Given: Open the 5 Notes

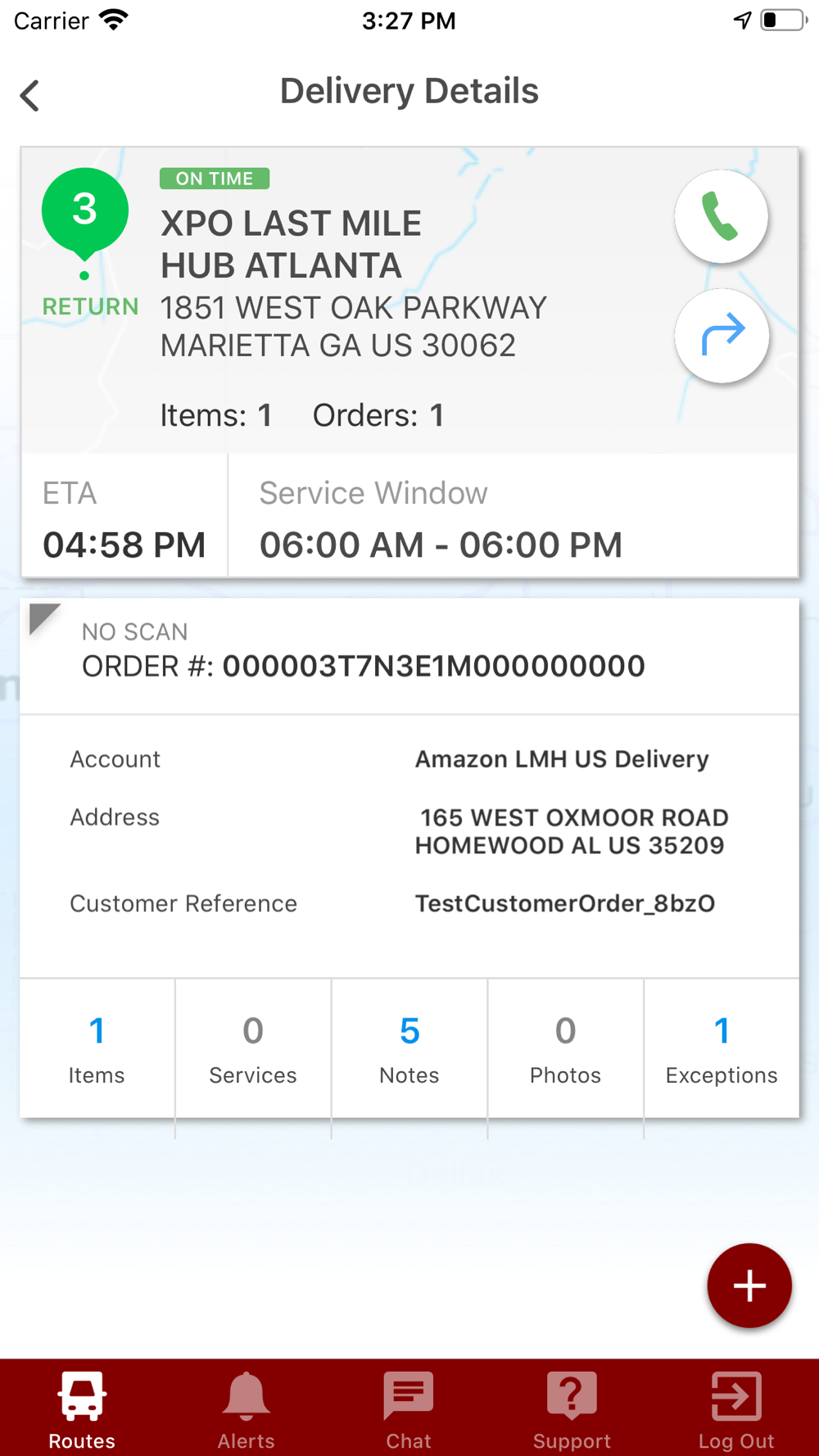Looking at the screenshot, I should tap(409, 1048).
